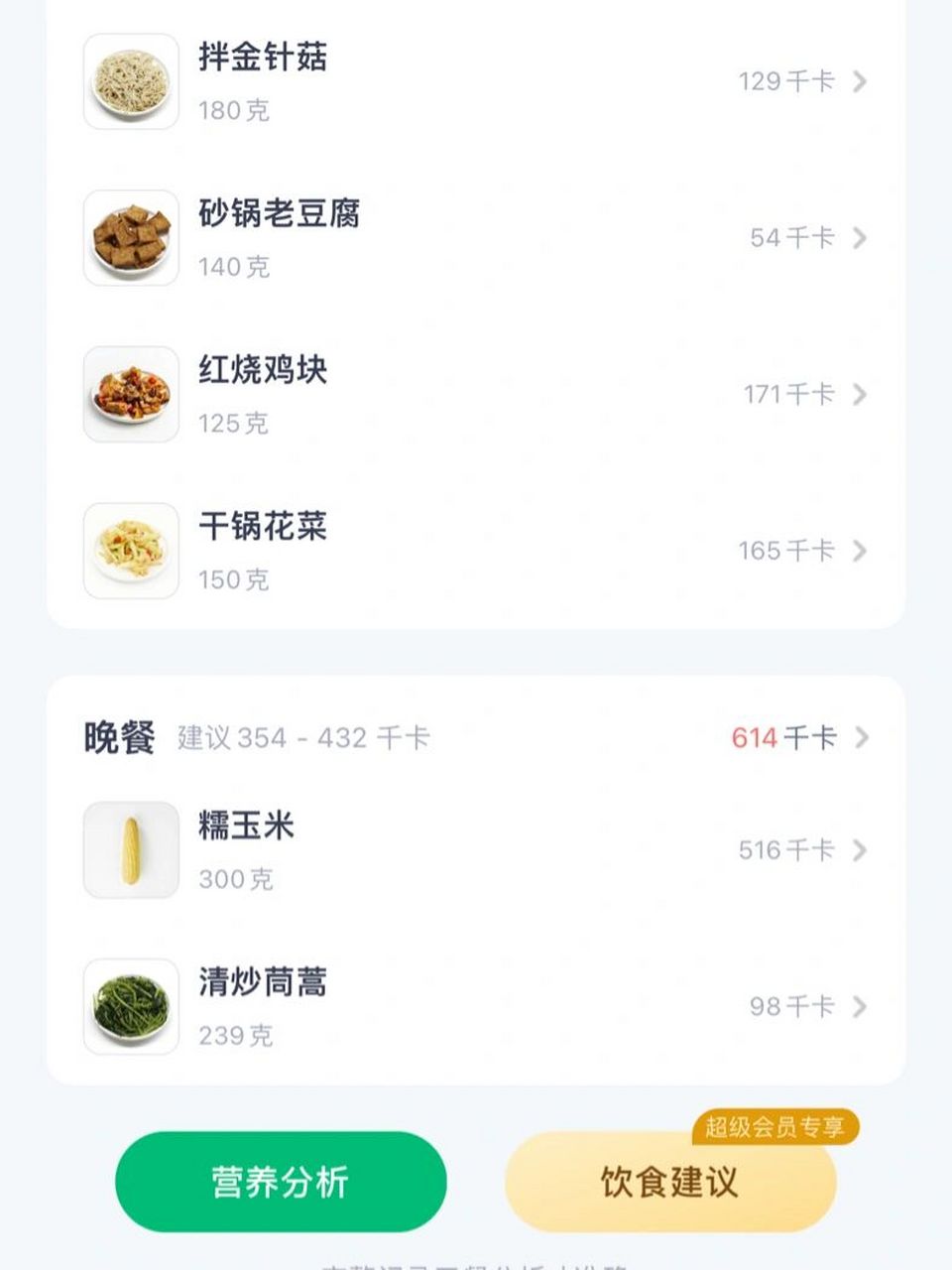Select the 清炒茼蒿 dish image
The height and width of the screenshot is (1270, 952).
130,1007
